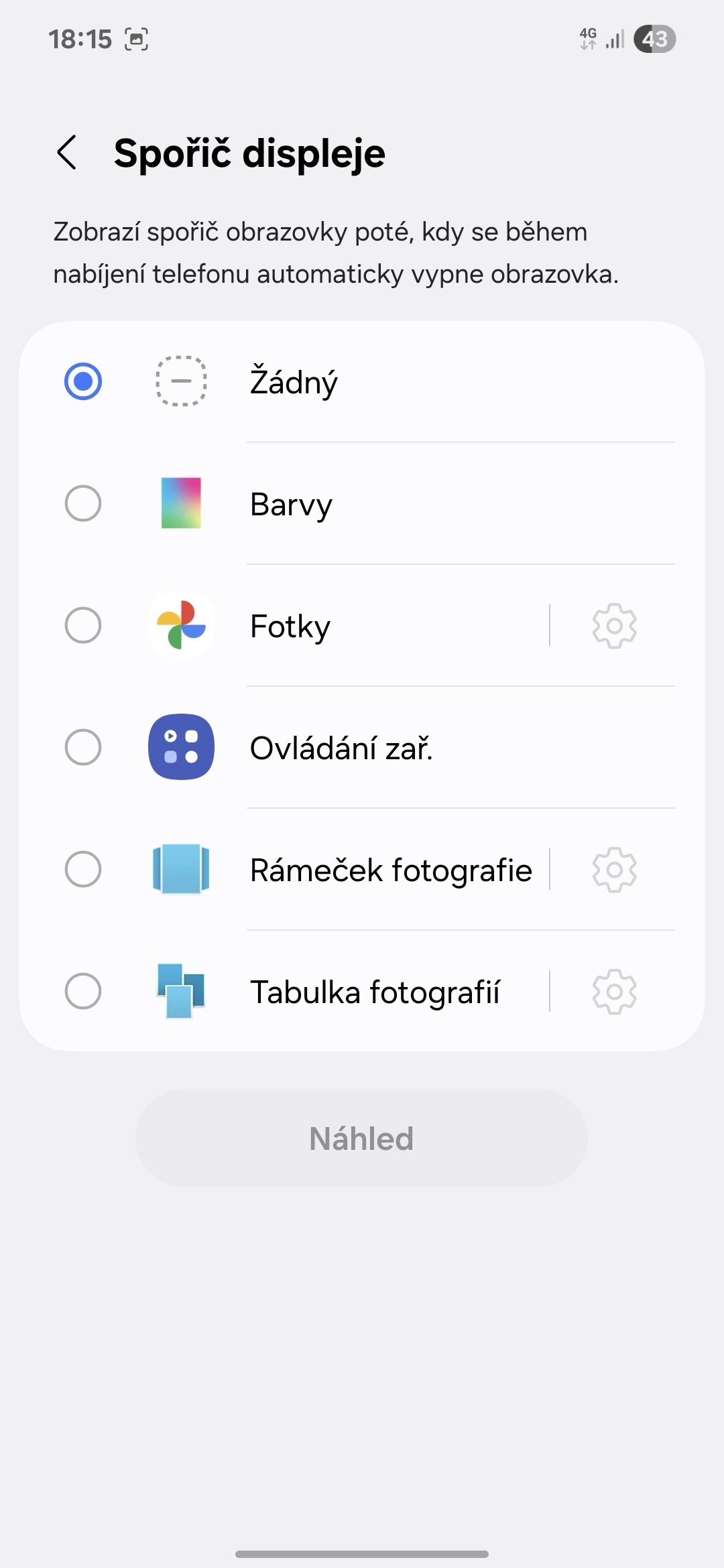Tap the screen recorder icon in status bar
Viewport: 724px width, 1568px height.
(x=136, y=40)
